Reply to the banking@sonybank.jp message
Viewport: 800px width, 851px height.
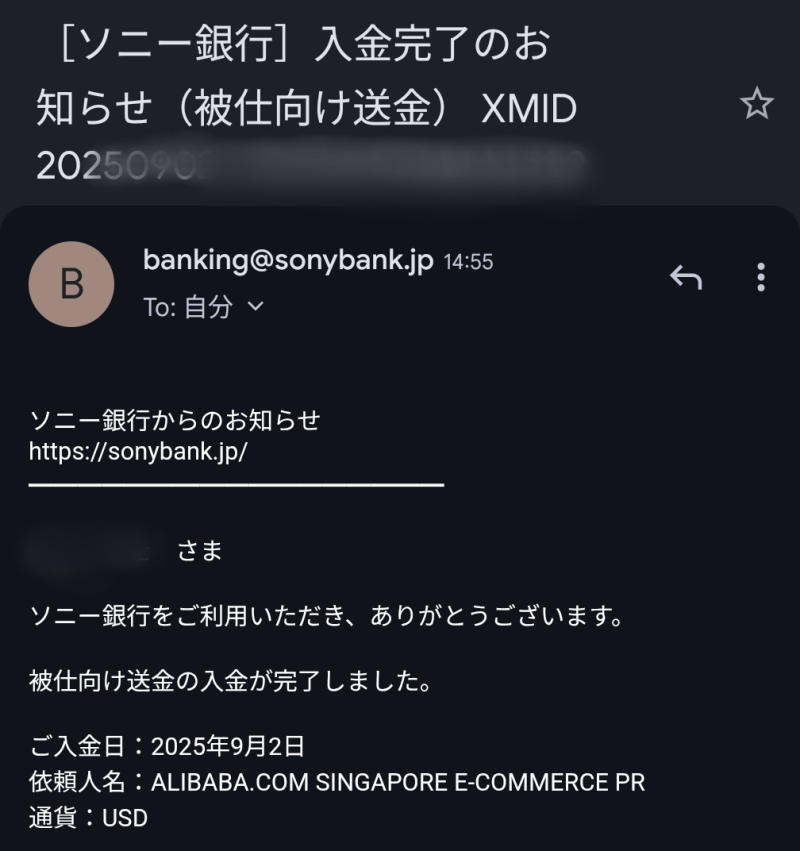(x=686, y=277)
